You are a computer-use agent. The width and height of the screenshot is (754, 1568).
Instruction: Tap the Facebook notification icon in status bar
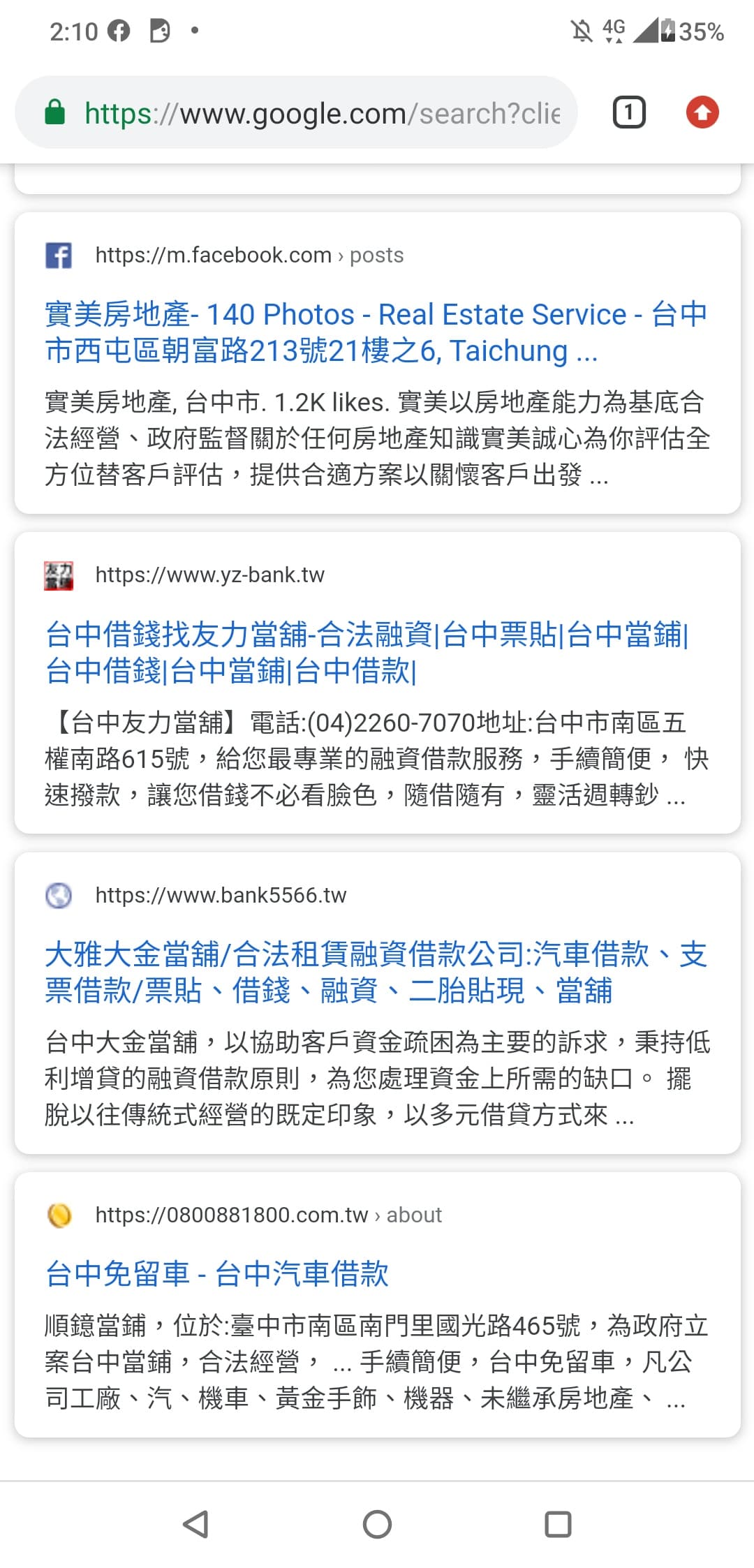[x=119, y=31]
